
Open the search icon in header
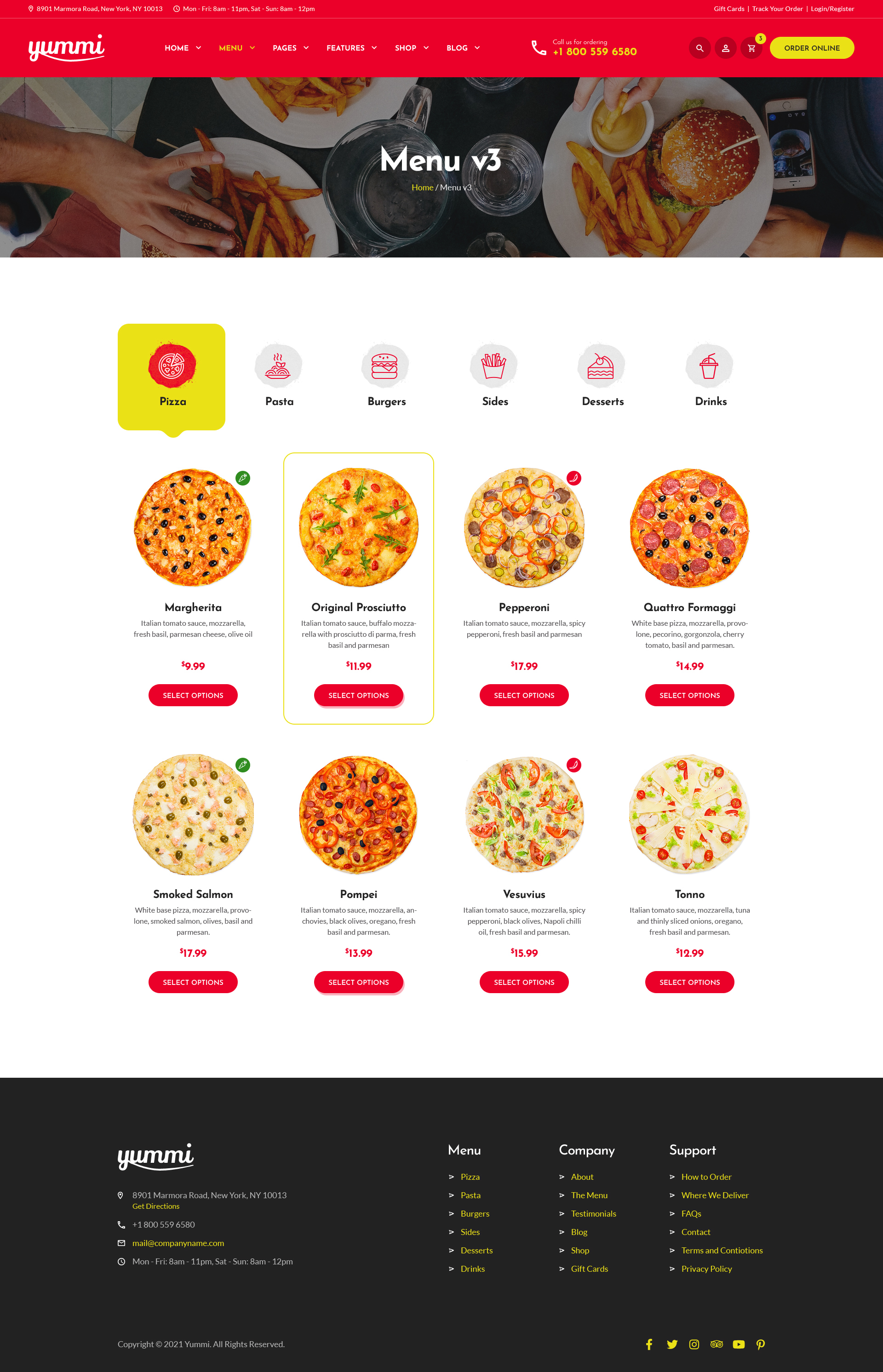pos(700,48)
